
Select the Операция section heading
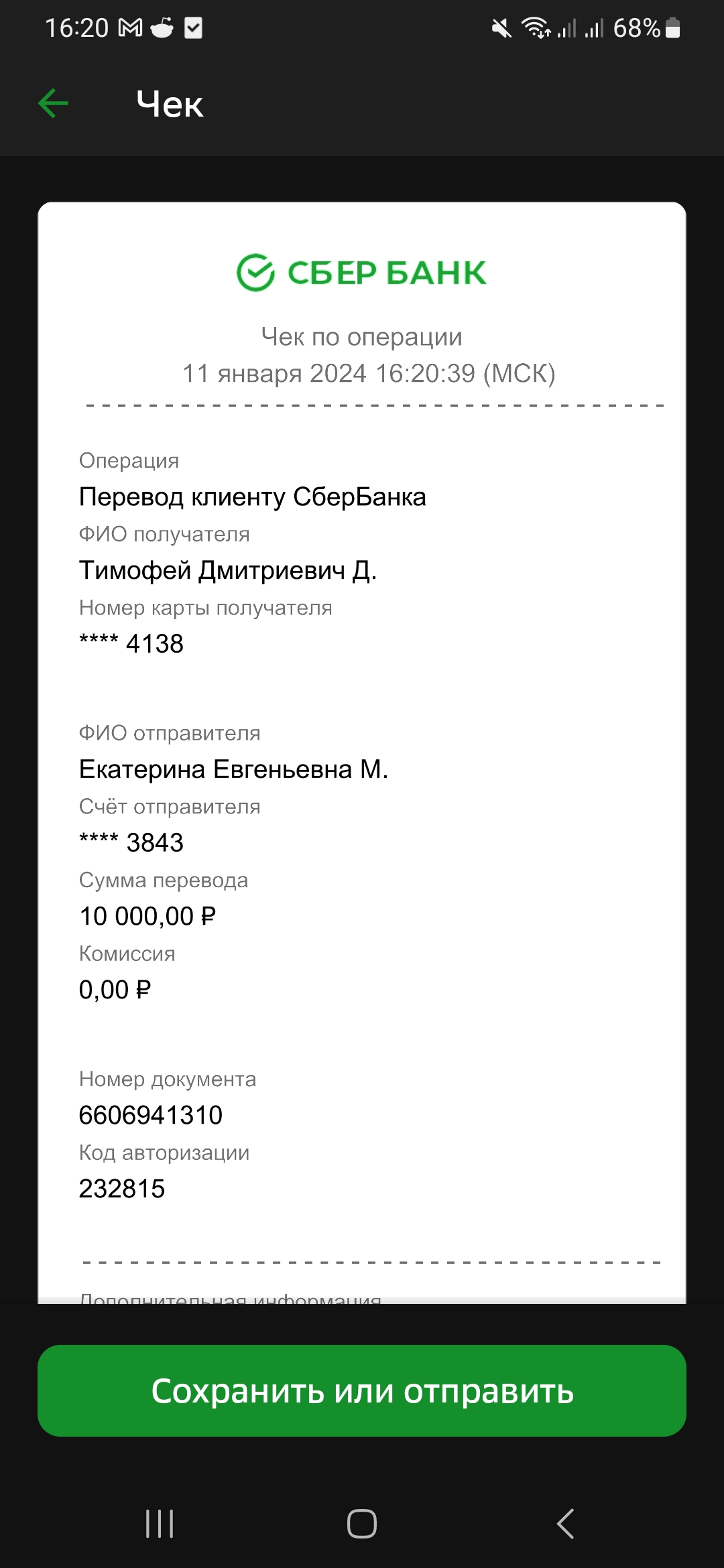pyautogui.click(x=129, y=460)
